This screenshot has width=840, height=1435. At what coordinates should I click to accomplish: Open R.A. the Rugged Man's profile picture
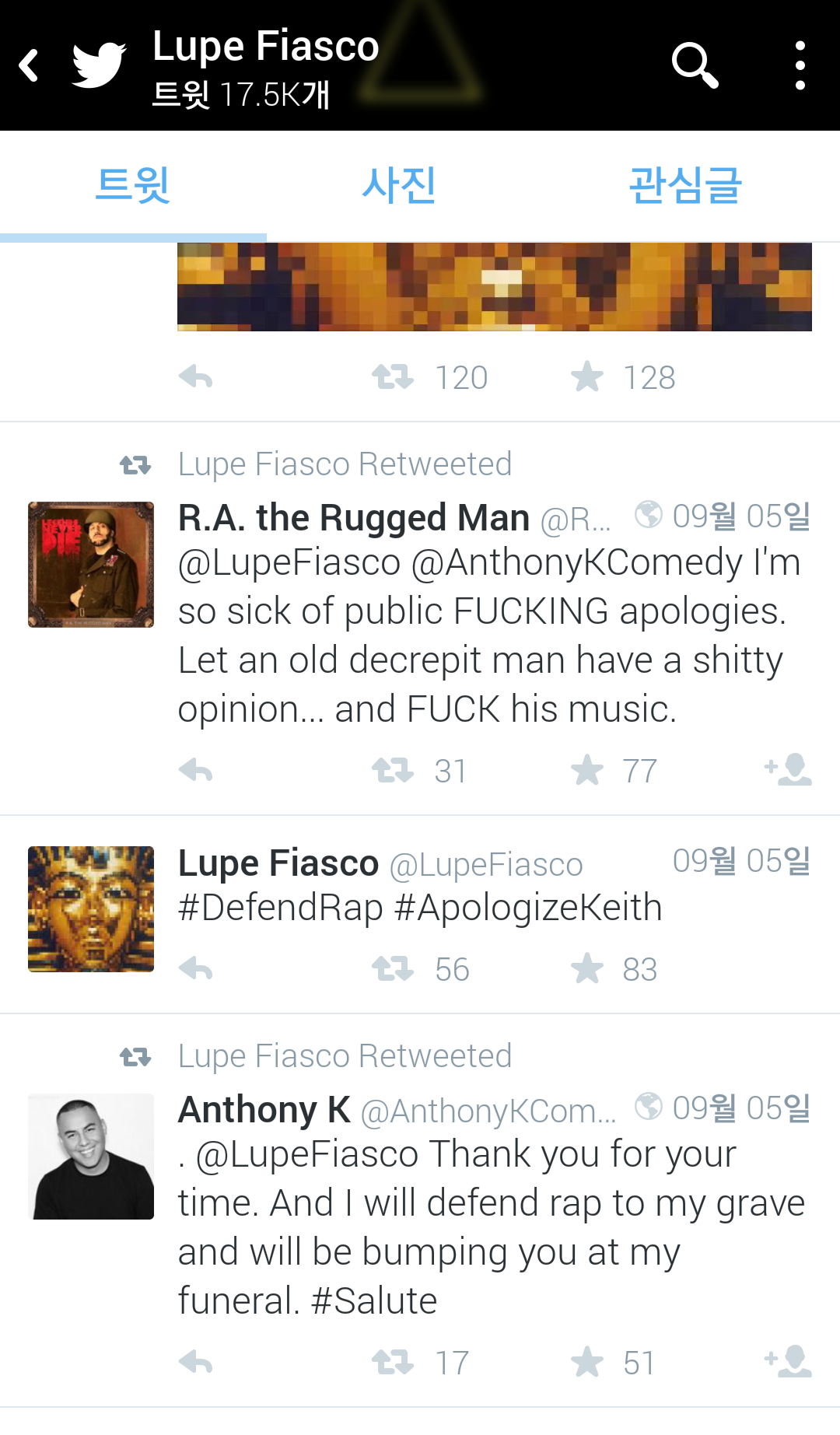tap(91, 565)
